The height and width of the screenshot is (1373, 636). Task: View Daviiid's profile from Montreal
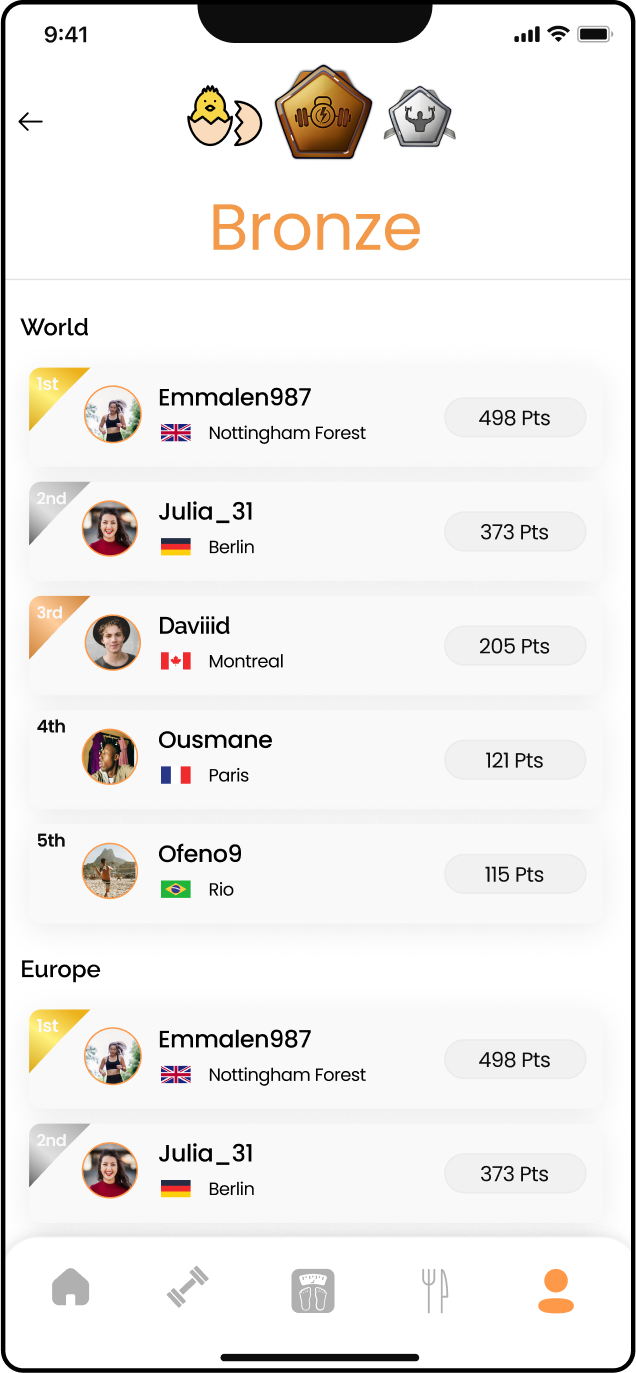pyautogui.click(x=316, y=644)
